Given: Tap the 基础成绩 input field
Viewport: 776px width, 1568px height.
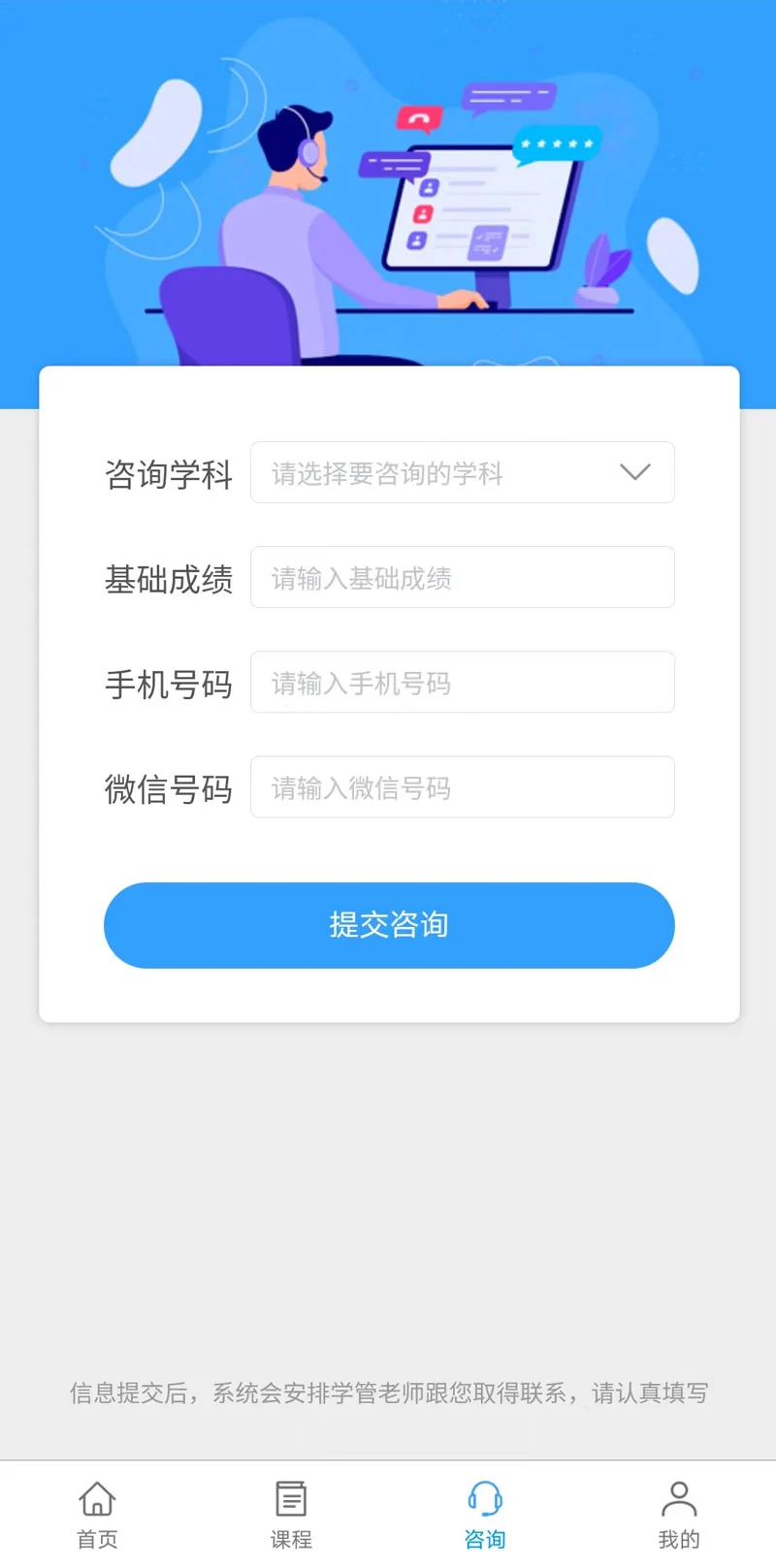Looking at the screenshot, I should tap(462, 577).
